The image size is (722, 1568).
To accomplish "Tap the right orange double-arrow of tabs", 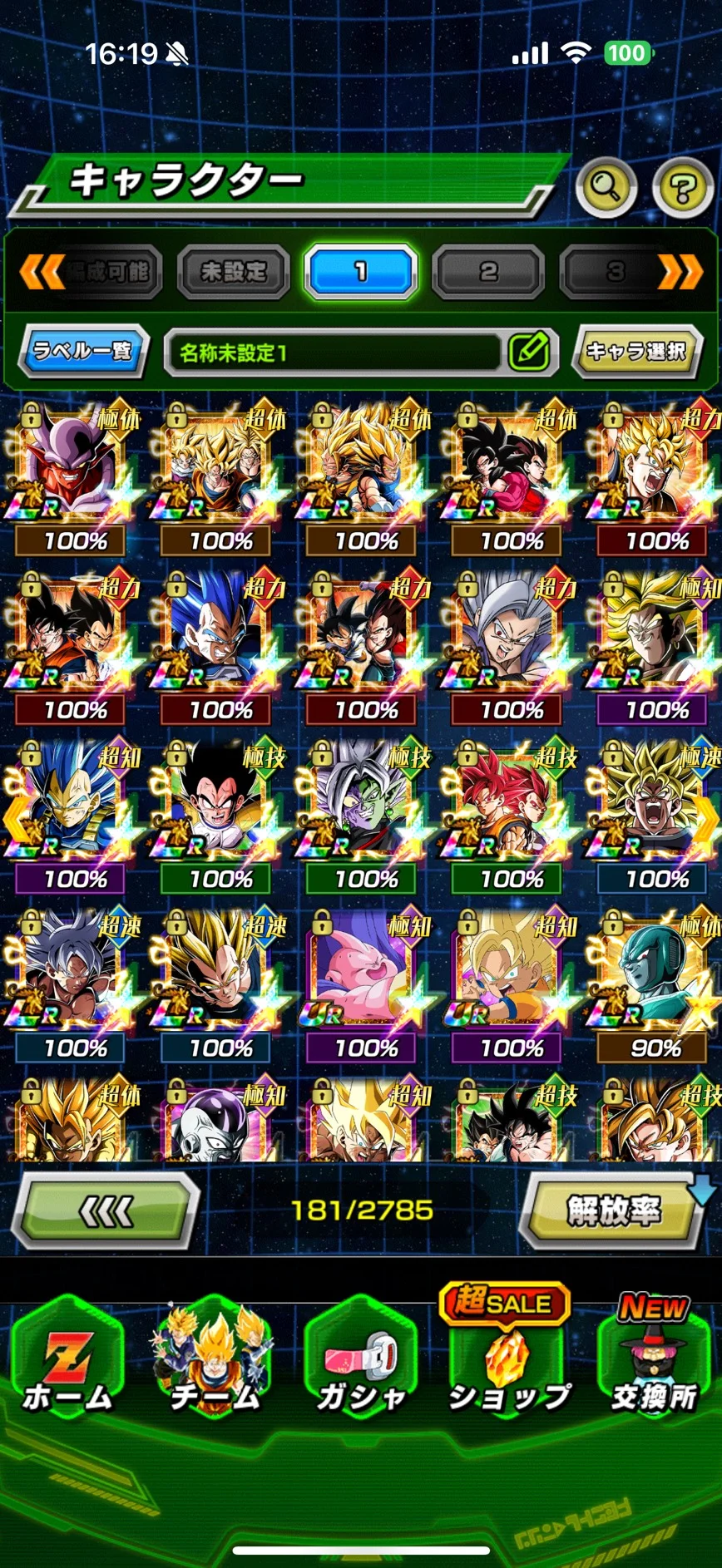I will [680, 271].
